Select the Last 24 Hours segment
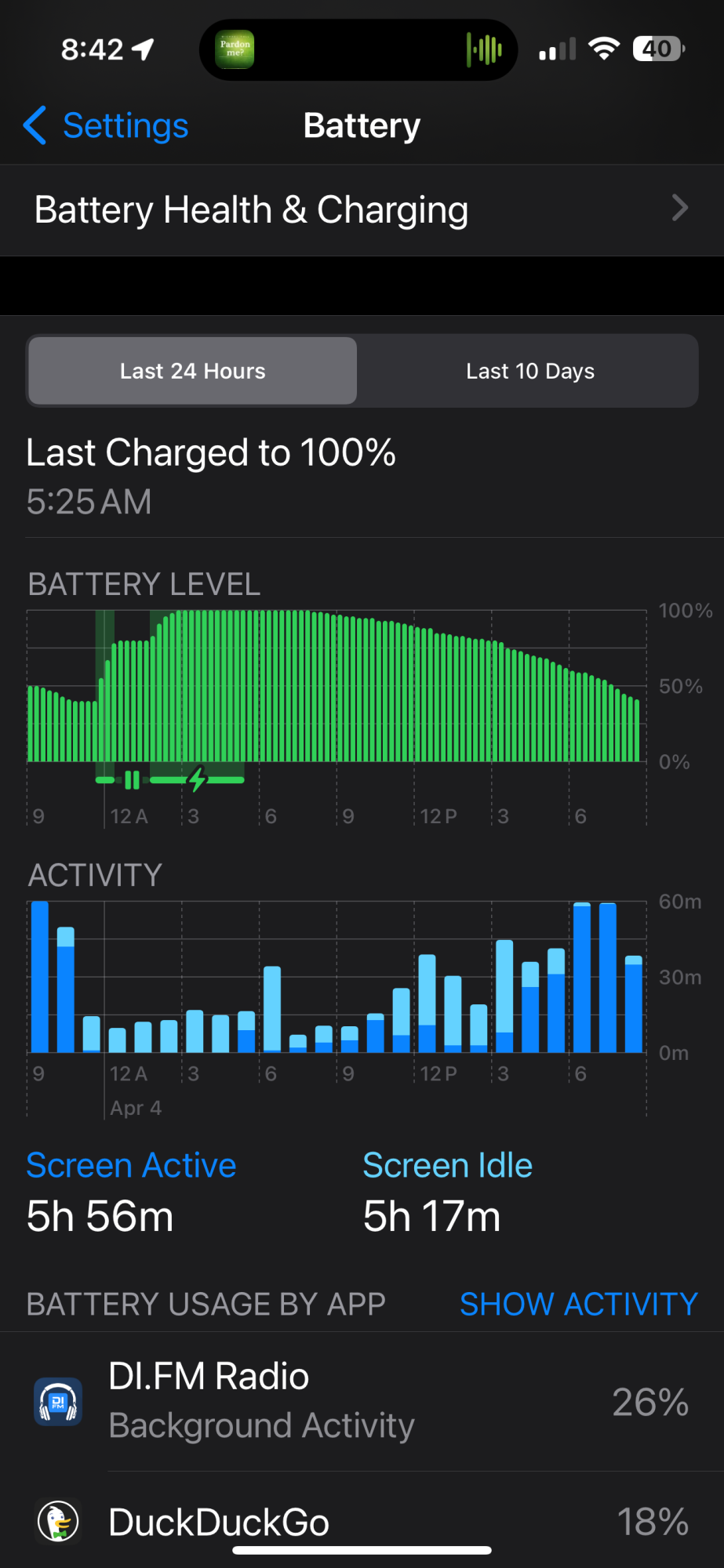 click(x=193, y=371)
